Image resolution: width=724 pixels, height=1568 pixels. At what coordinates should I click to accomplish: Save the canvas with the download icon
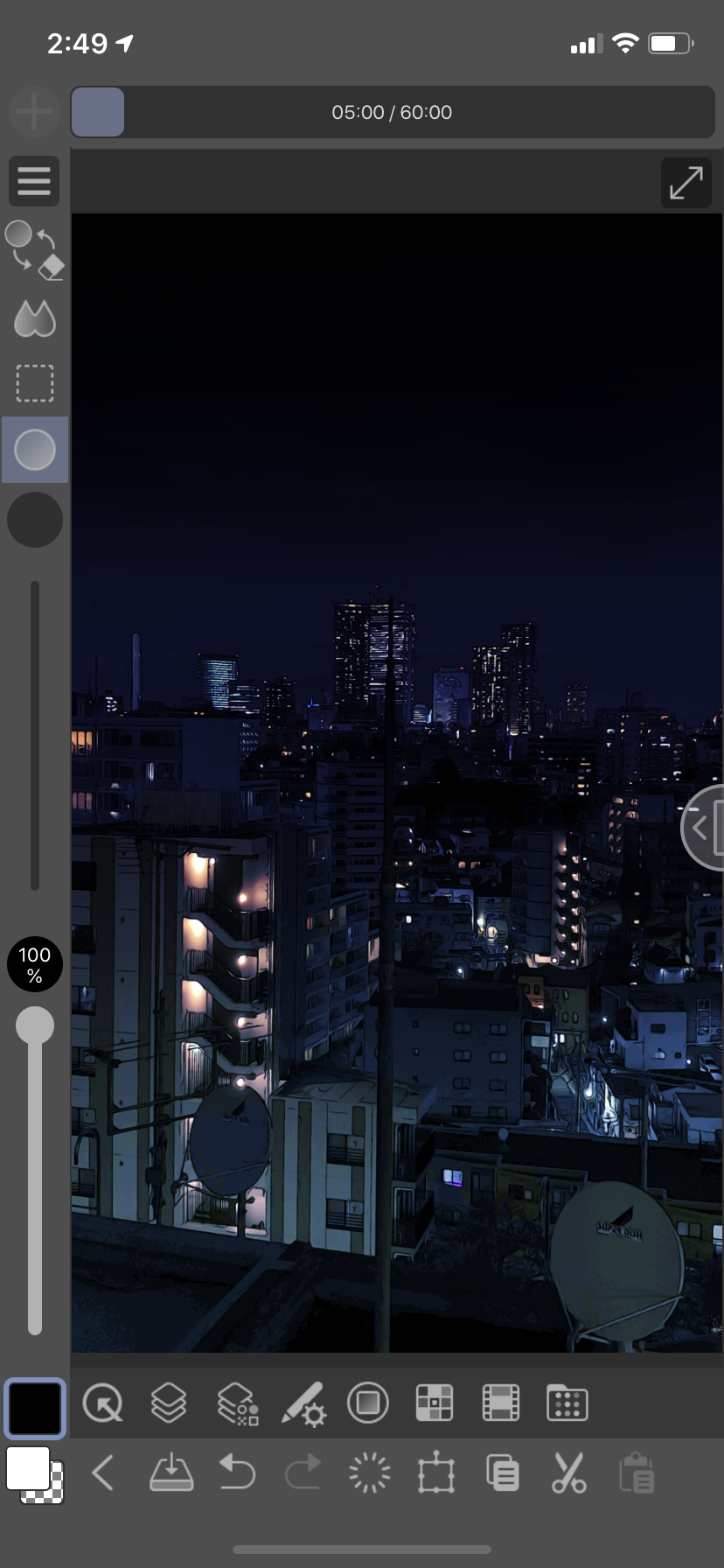tap(171, 1472)
